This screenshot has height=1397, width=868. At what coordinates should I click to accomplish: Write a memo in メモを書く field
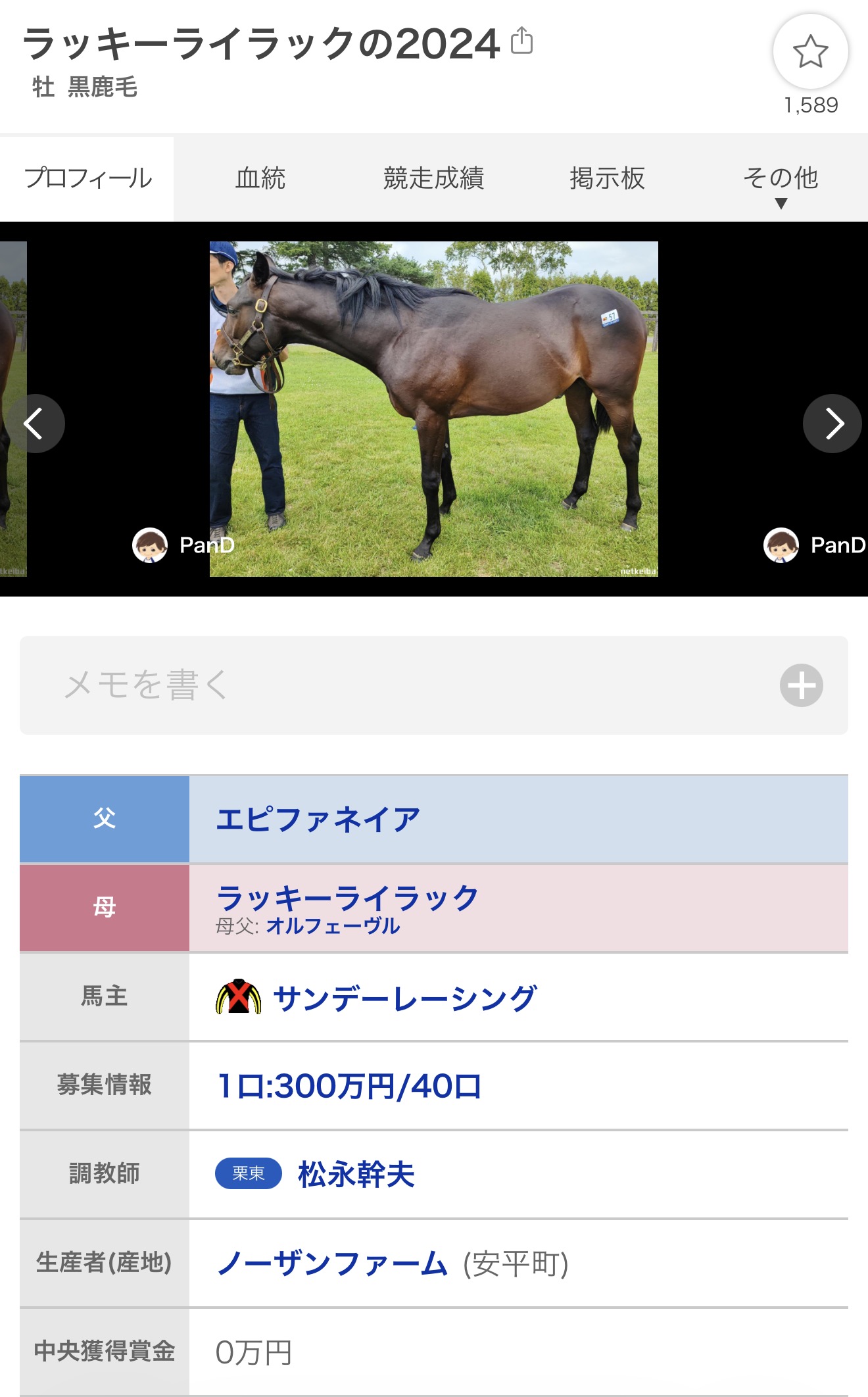tap(395, 685)
